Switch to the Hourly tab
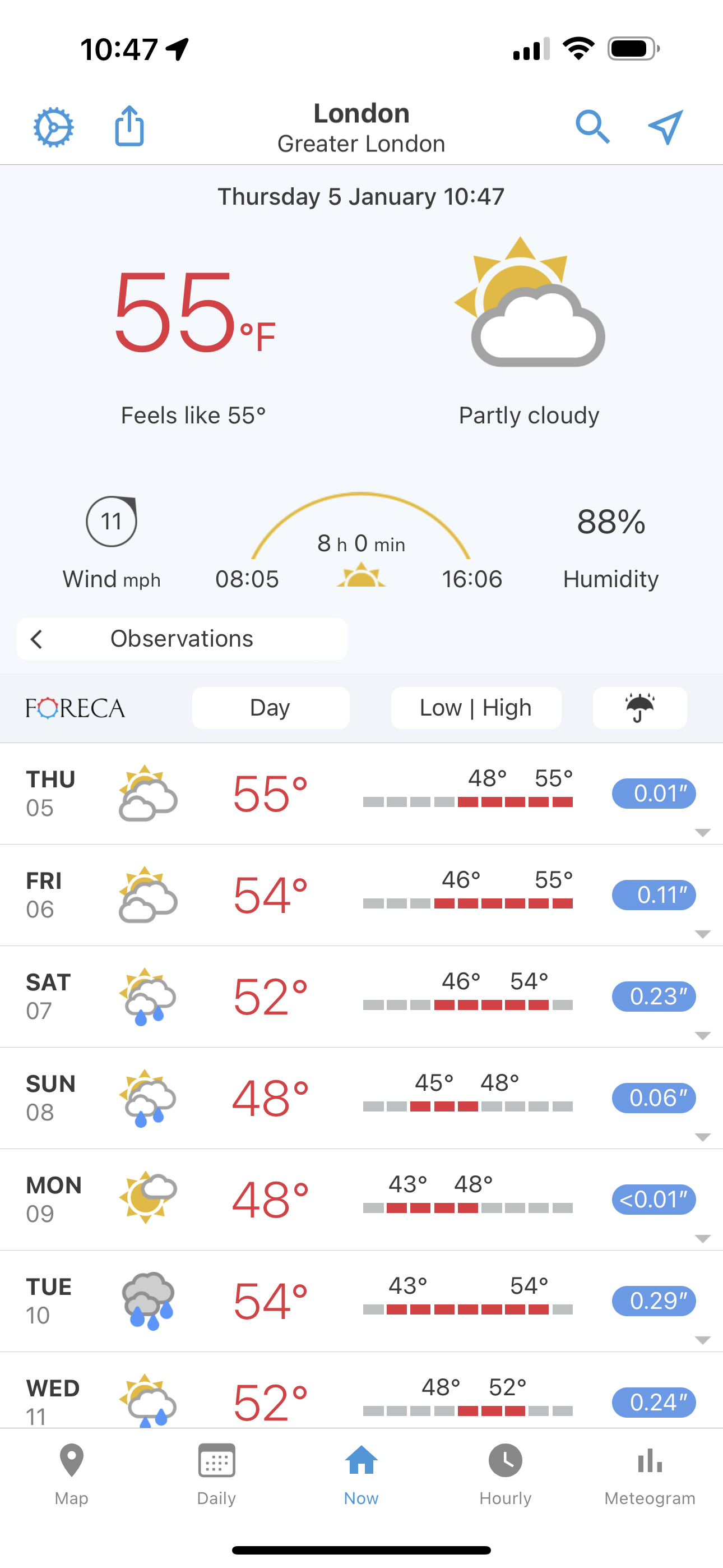This screenshot has height=1568, width=723. click(x=506, y=1474)
